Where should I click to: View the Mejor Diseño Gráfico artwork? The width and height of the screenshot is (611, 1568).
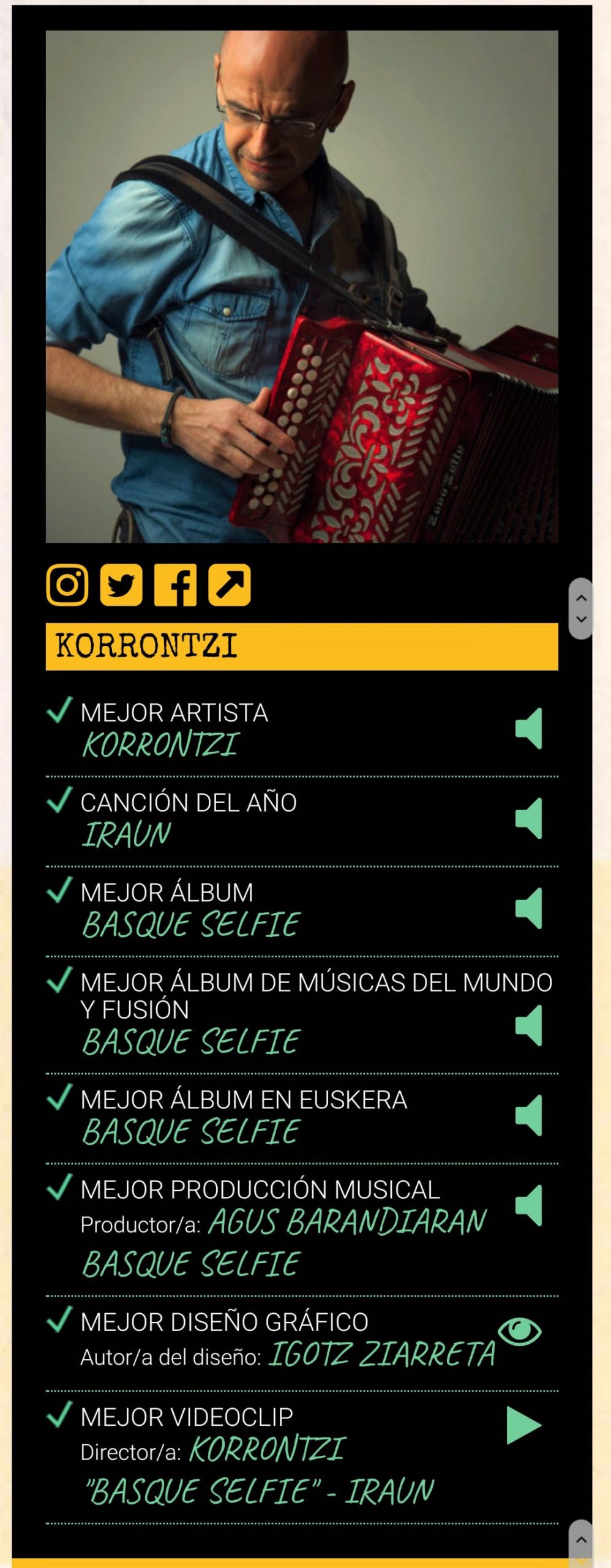coord(519,1332)
